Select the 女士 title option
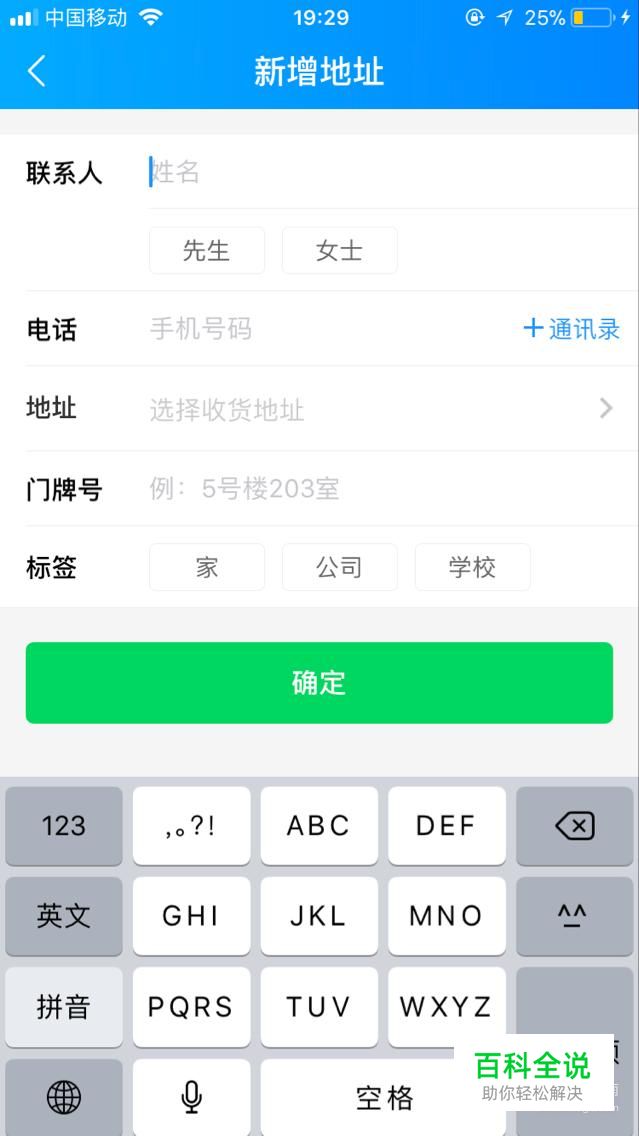Screen dimensions: 639x1136 click(x=339, y=250)
